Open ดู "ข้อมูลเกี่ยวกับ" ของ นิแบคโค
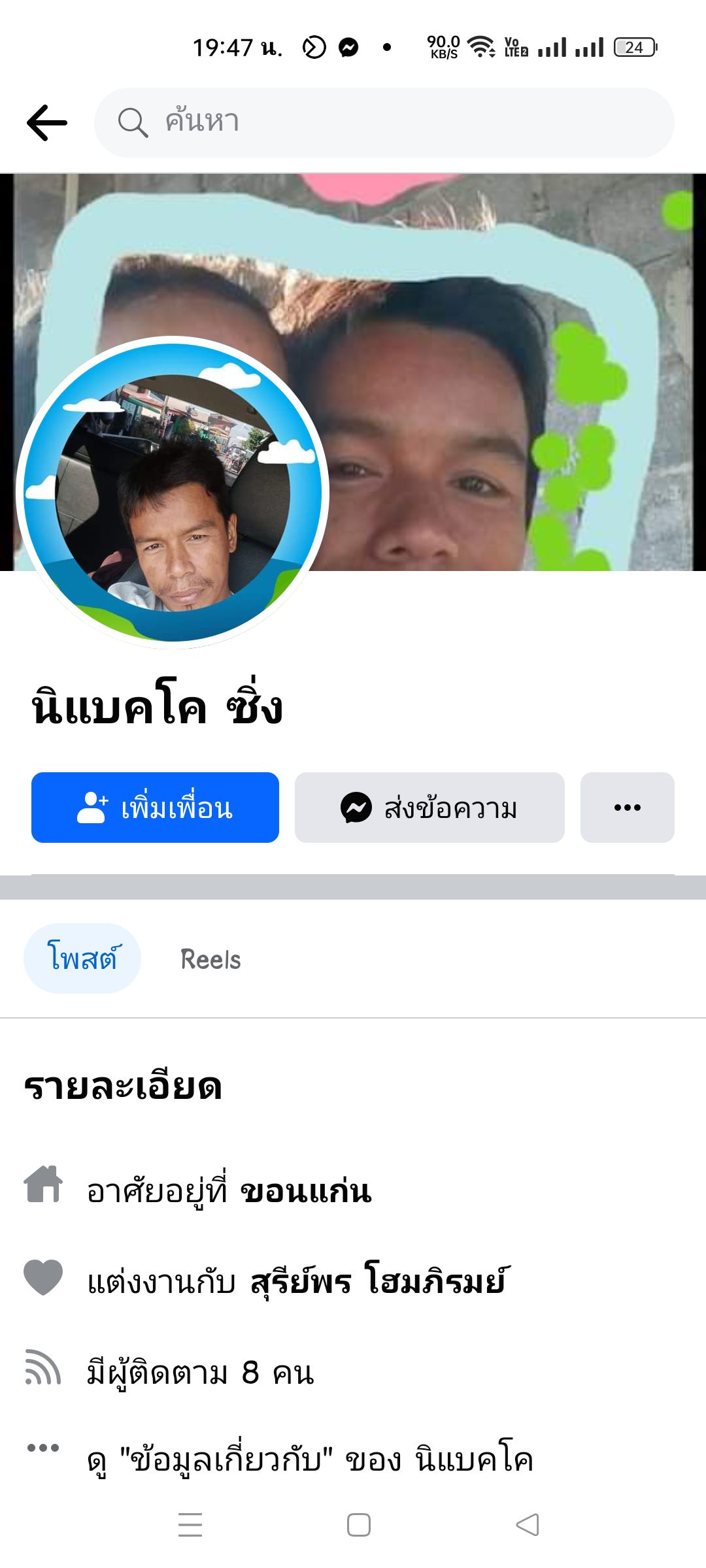The height and width of the screenshot is (1568, 706). [310, 1460]
